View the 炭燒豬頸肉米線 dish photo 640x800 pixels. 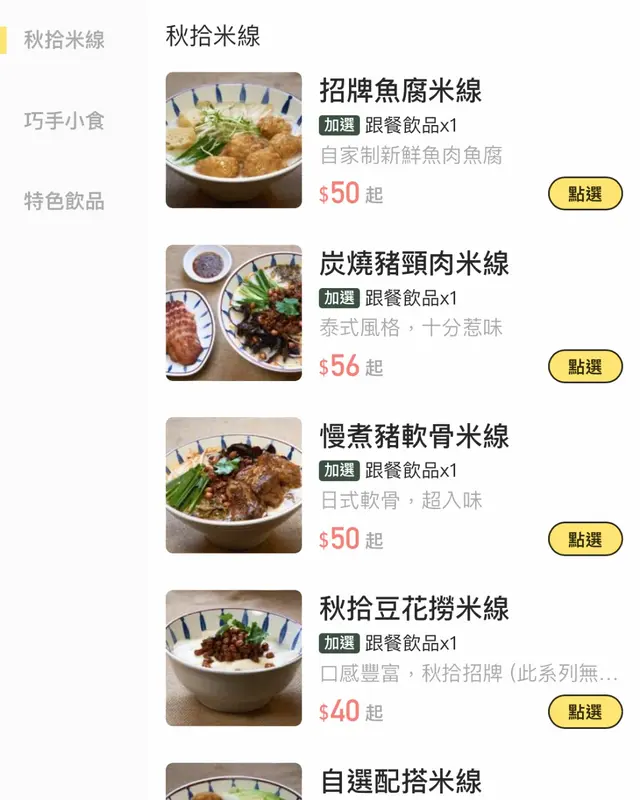234,313
